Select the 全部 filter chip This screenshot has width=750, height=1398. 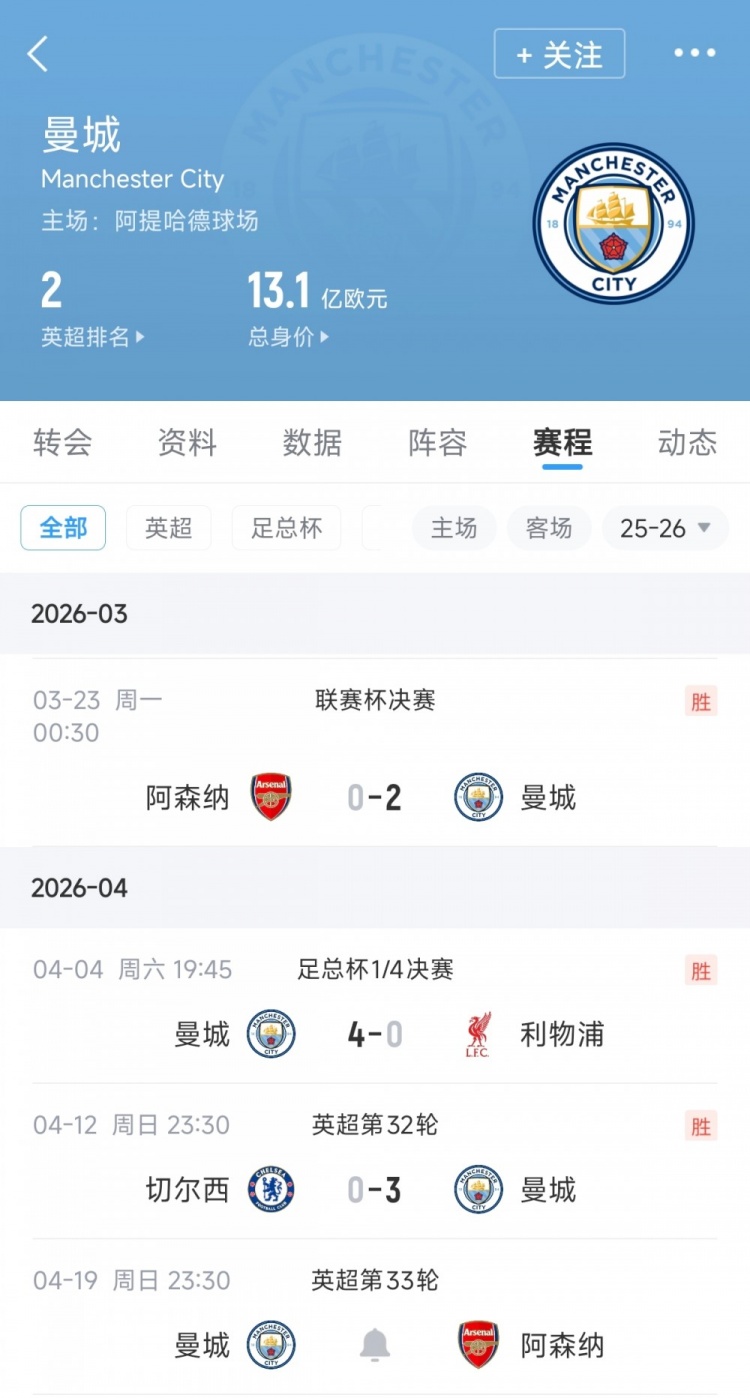point(63,528)
